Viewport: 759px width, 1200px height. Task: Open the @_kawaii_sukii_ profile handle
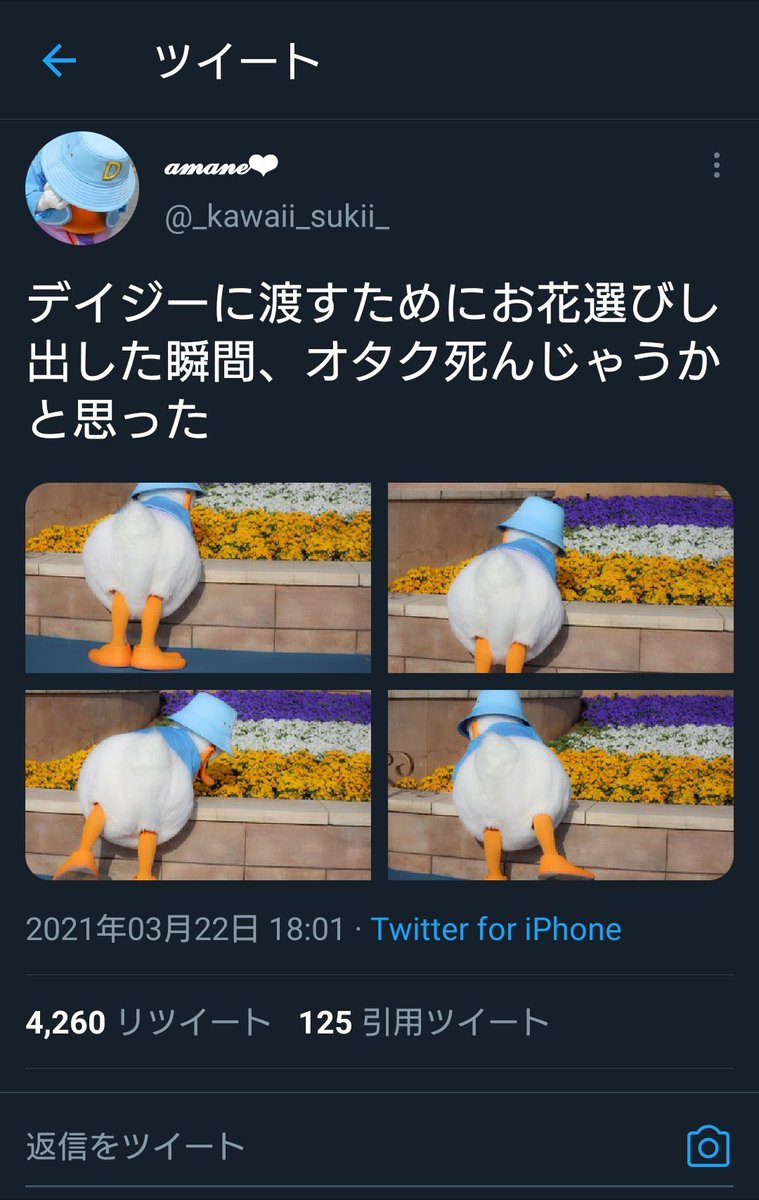(x=277, y=217)
